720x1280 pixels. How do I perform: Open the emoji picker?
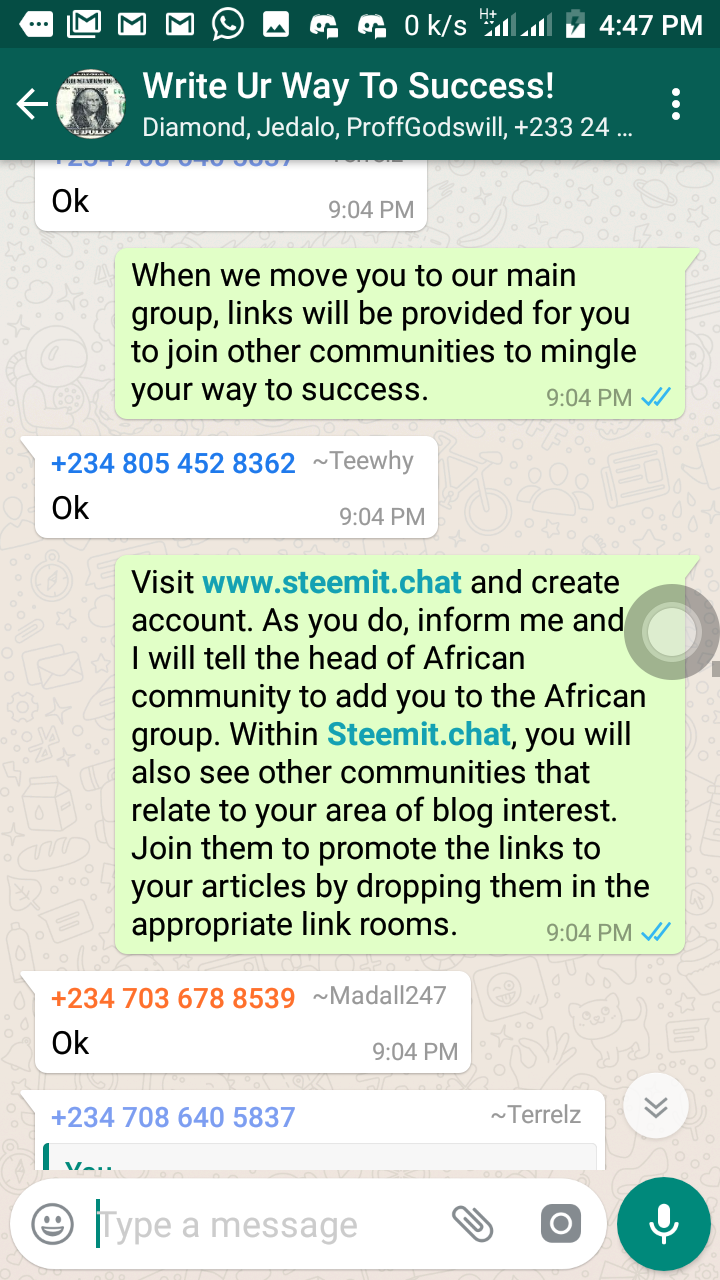(x=52, y=1224)
